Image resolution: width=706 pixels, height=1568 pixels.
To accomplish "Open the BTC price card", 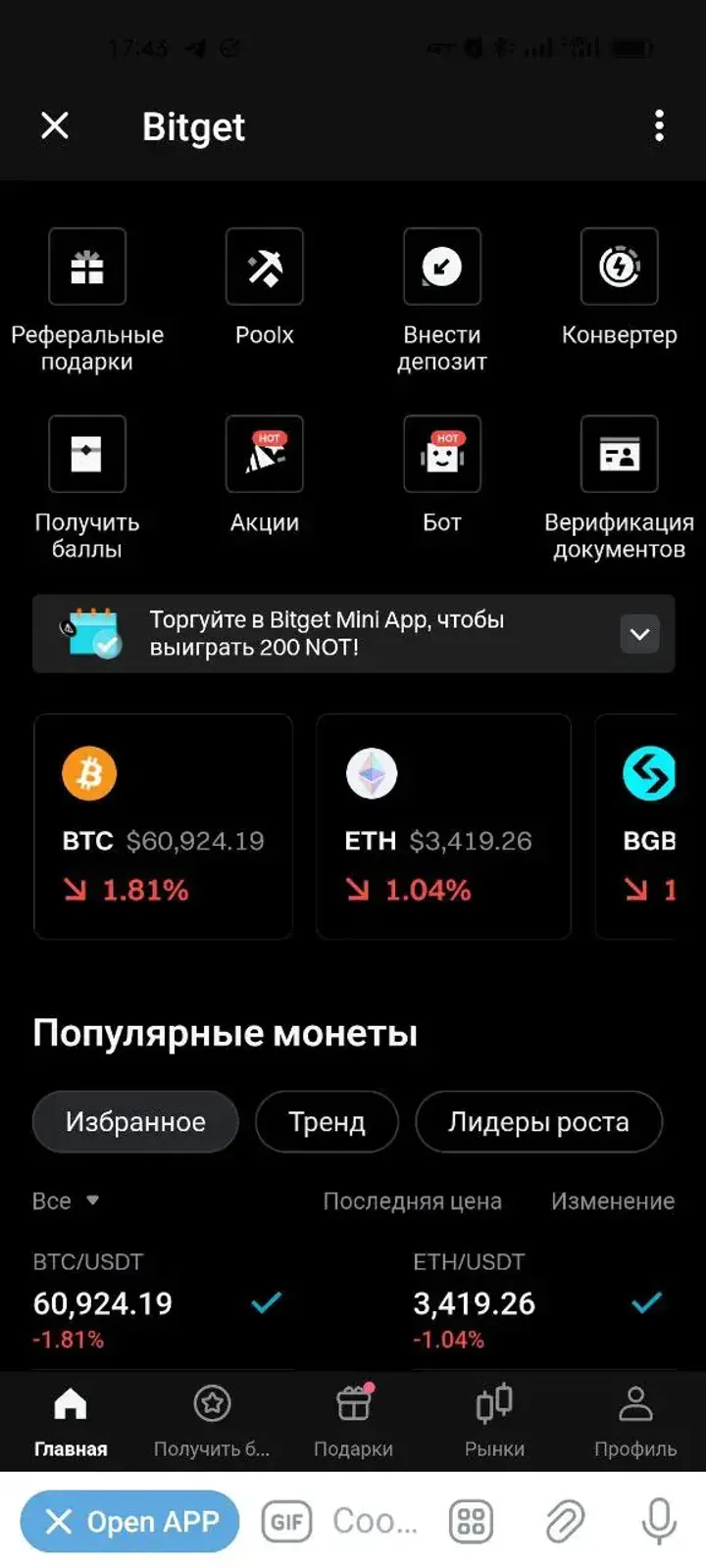I will click(x=163, y=826).
